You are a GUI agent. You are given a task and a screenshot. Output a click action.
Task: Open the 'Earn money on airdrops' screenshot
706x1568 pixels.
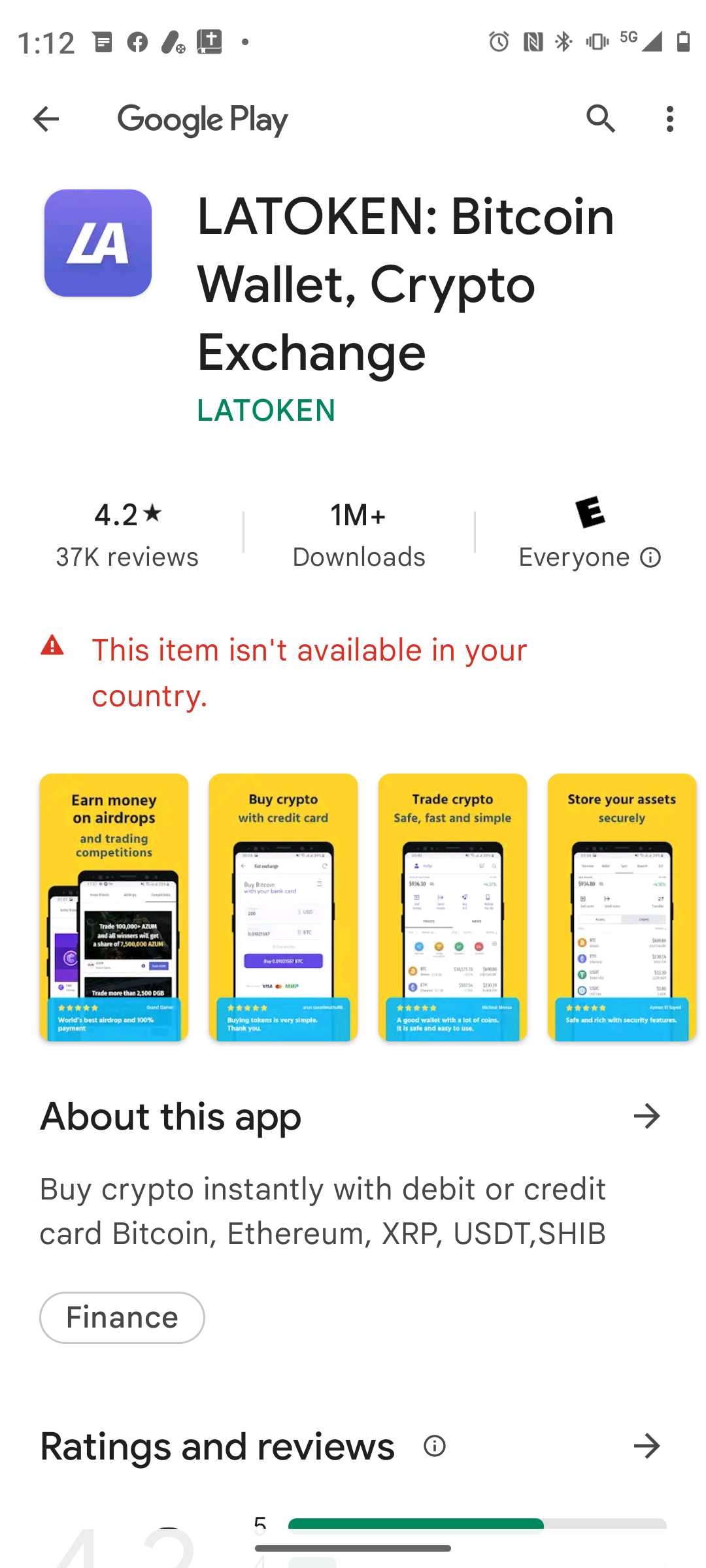point(114,907)
